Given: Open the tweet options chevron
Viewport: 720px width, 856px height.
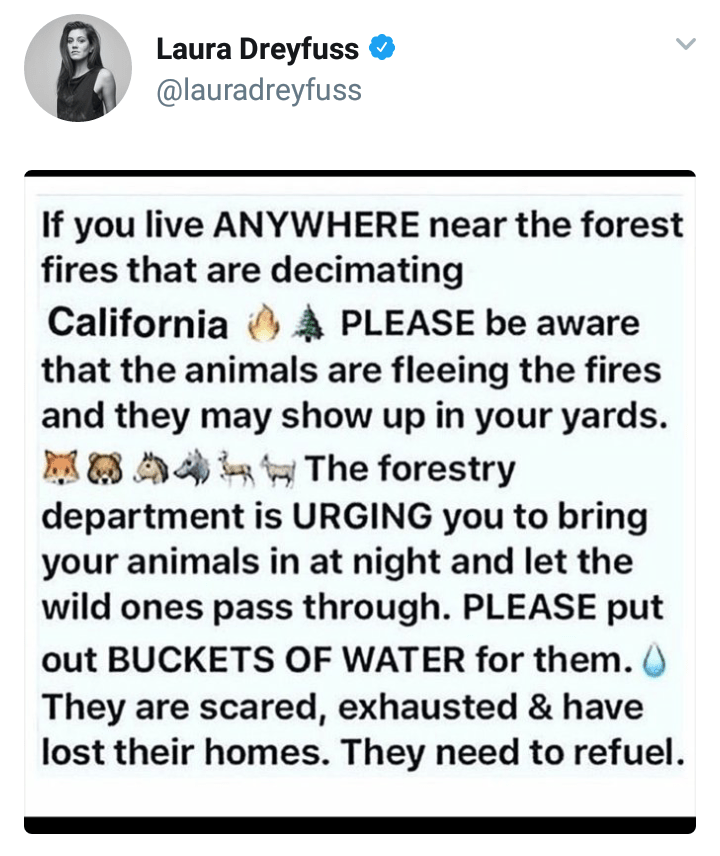Looking at the screenshot, I should [x=685, y=45].
